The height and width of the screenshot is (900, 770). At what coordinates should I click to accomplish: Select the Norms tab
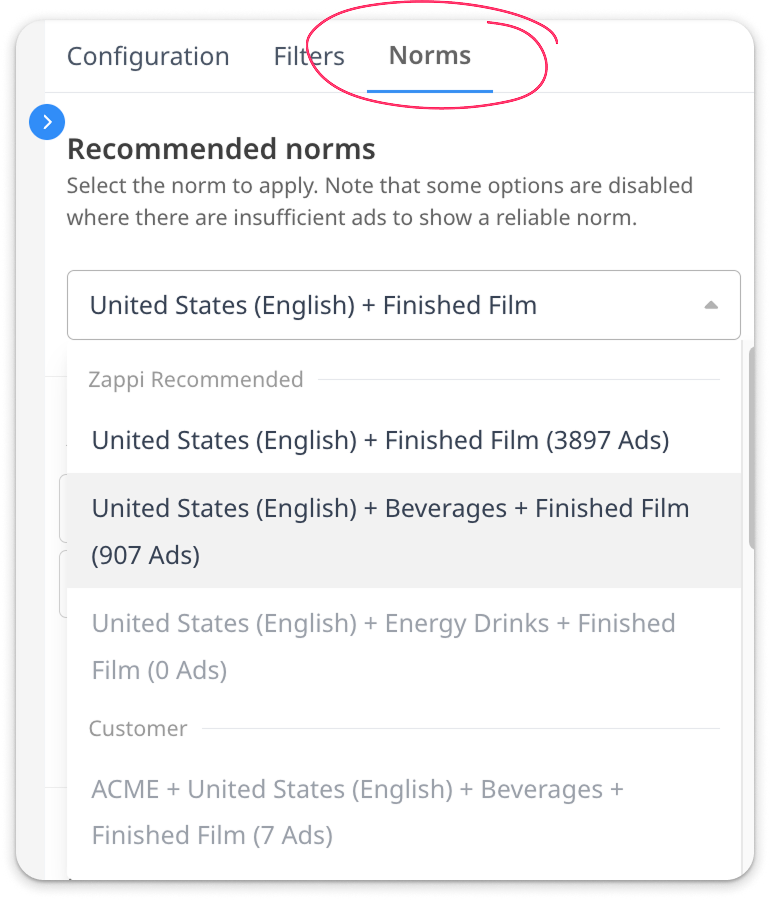point(430,56)
